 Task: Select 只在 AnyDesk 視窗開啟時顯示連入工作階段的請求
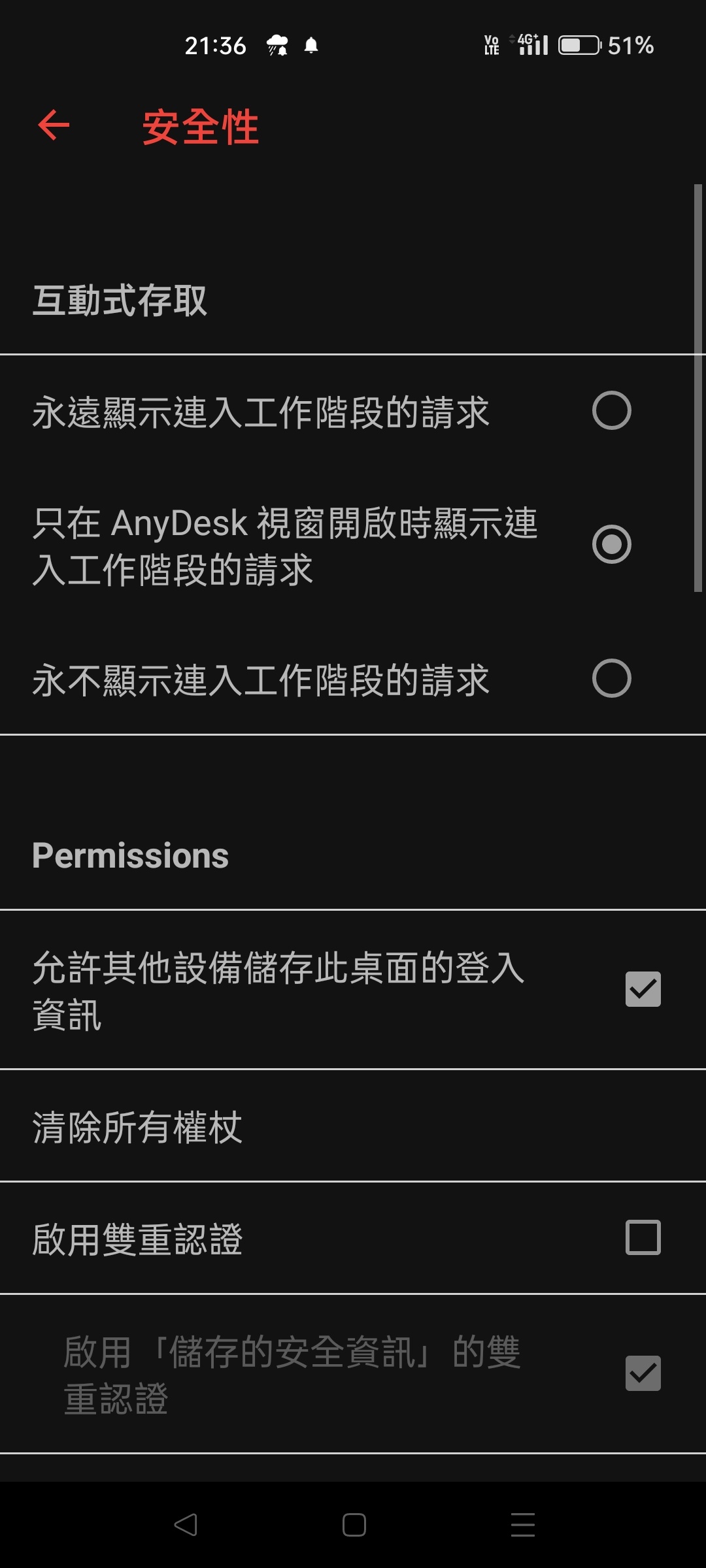click(611, 544)
